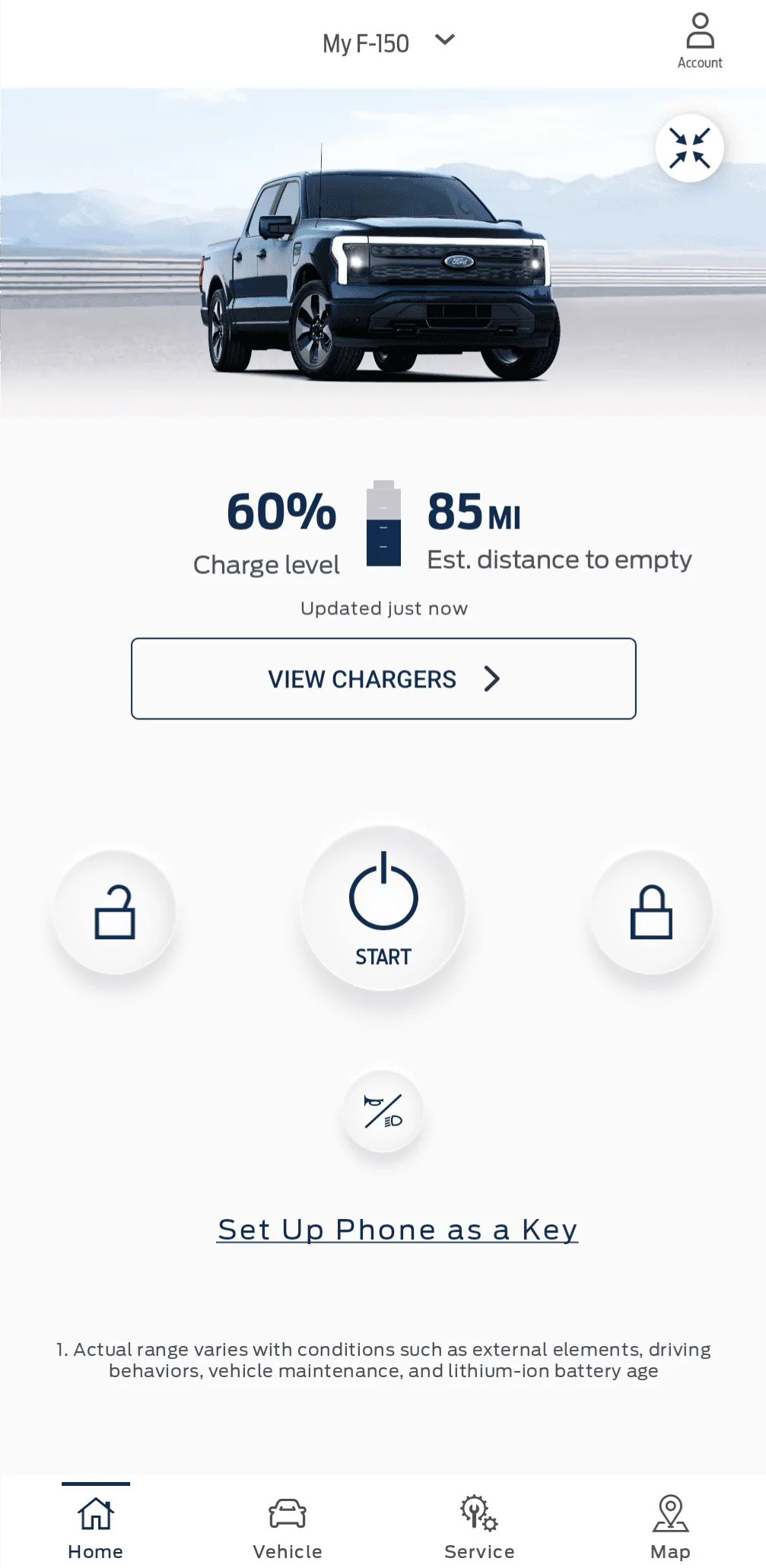Screen dimensions: 766x1568
Task: Activate horn and lights
Action: (x=383, y=1112)
